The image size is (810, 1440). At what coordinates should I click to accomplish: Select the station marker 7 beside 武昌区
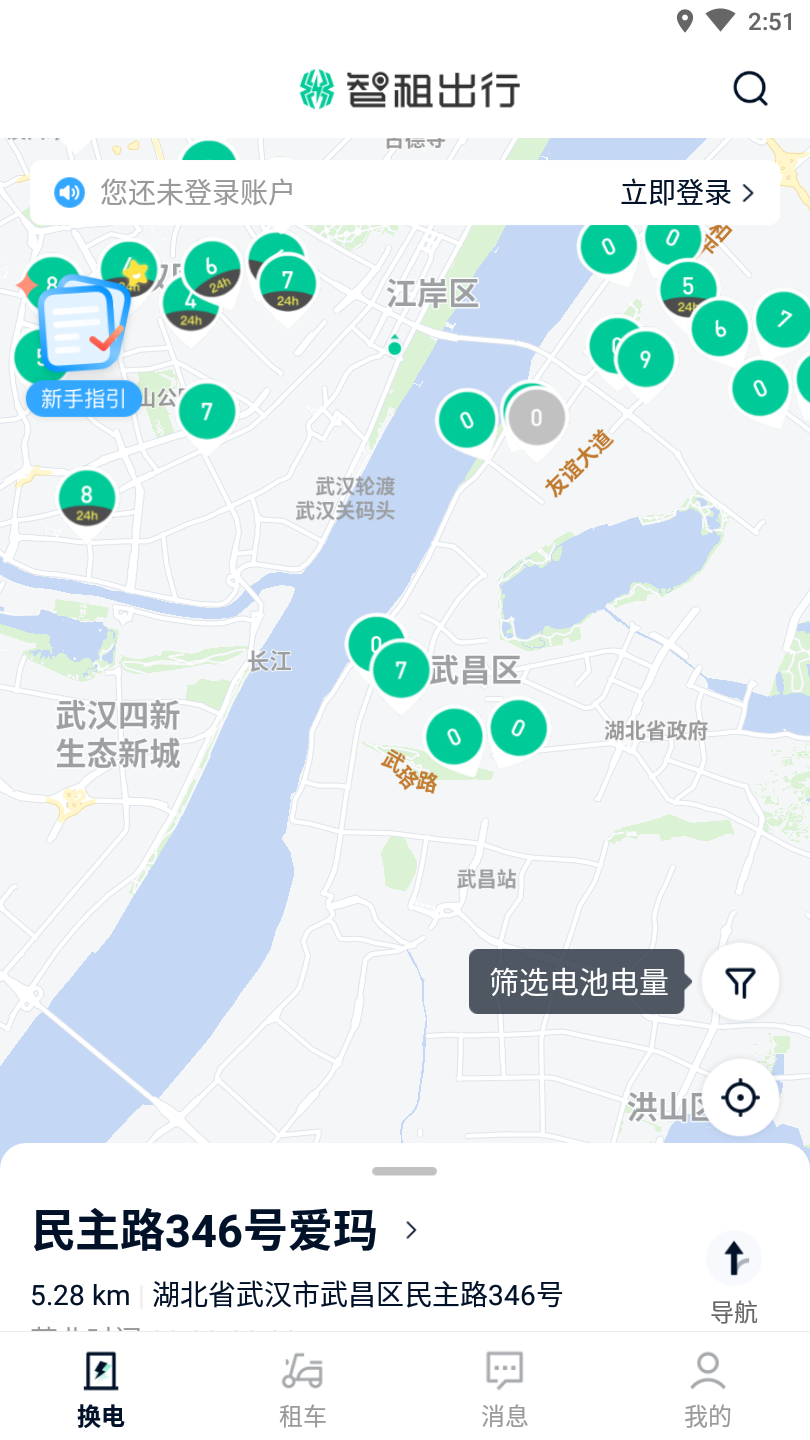point(401,670)
